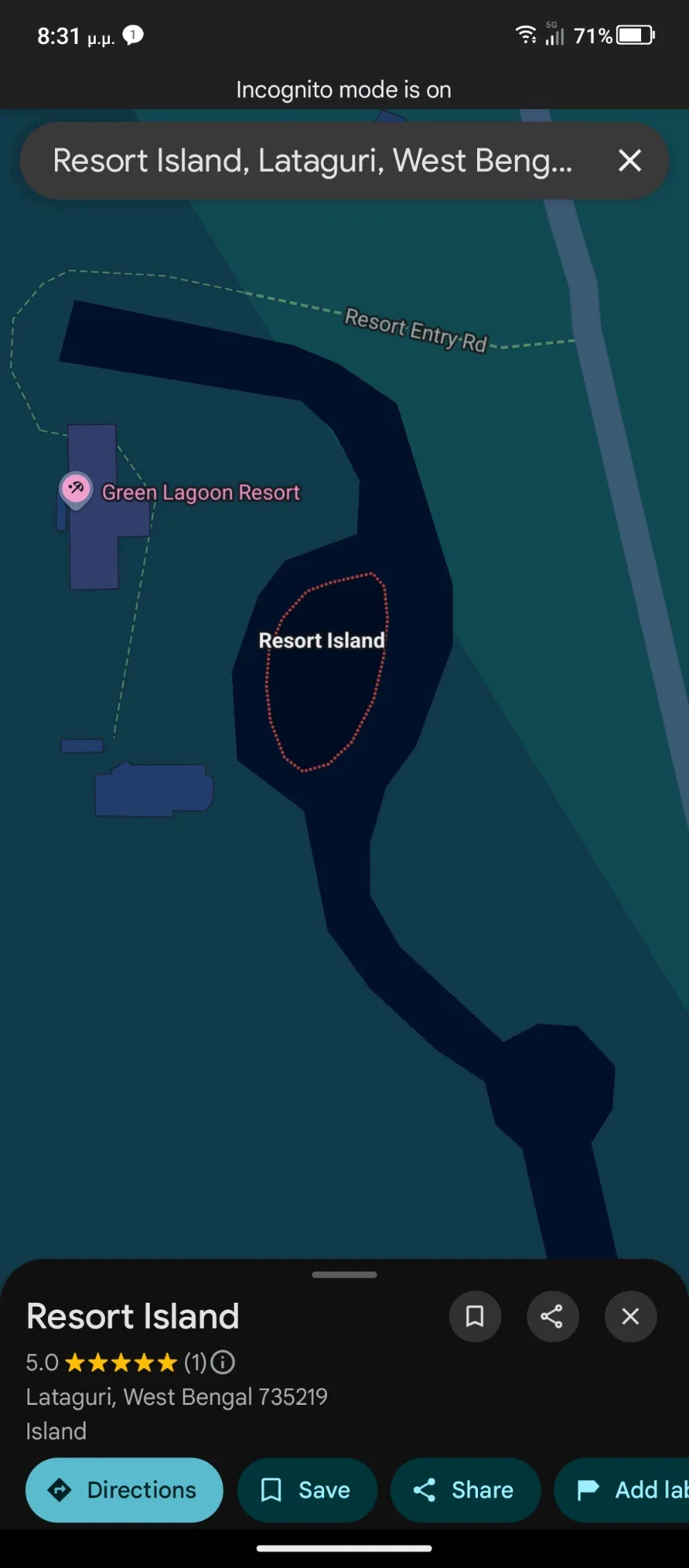The image size is (689, 1568).
Task: Expand the place sheet using the drag handle
Action: click(x=344, y=1275)
